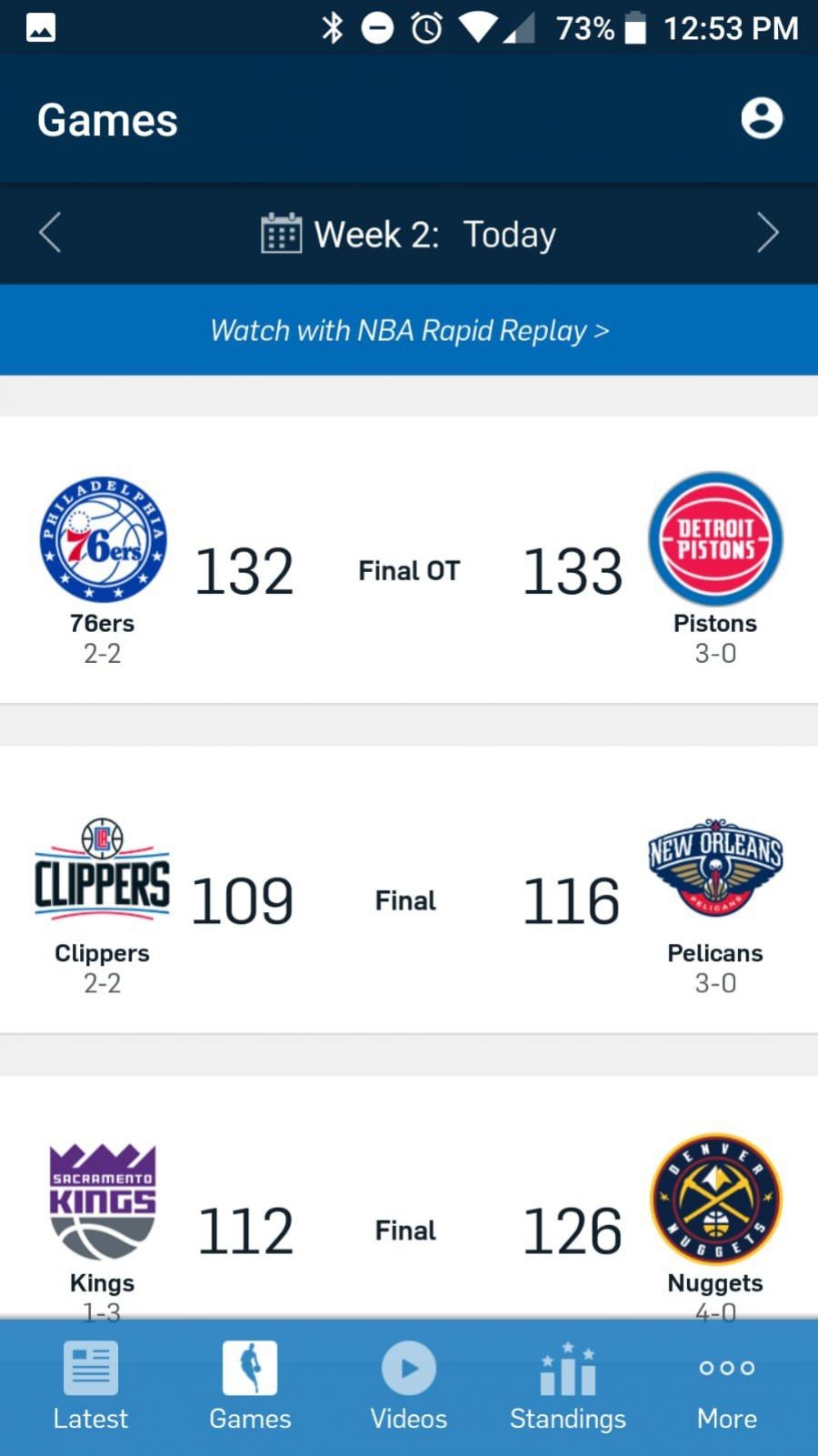818x1456 pixels.
Task: Open the Week 2 calendar picker
Action: [408, 235]
